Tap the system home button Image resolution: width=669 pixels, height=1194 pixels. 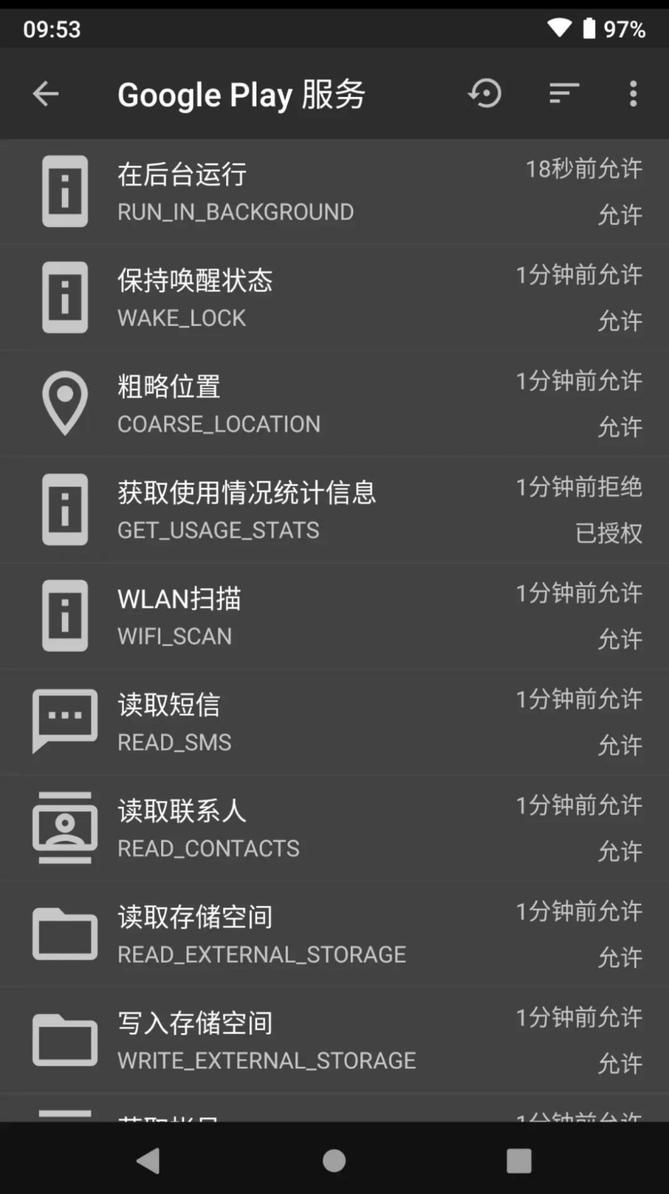coord(334,1160)
